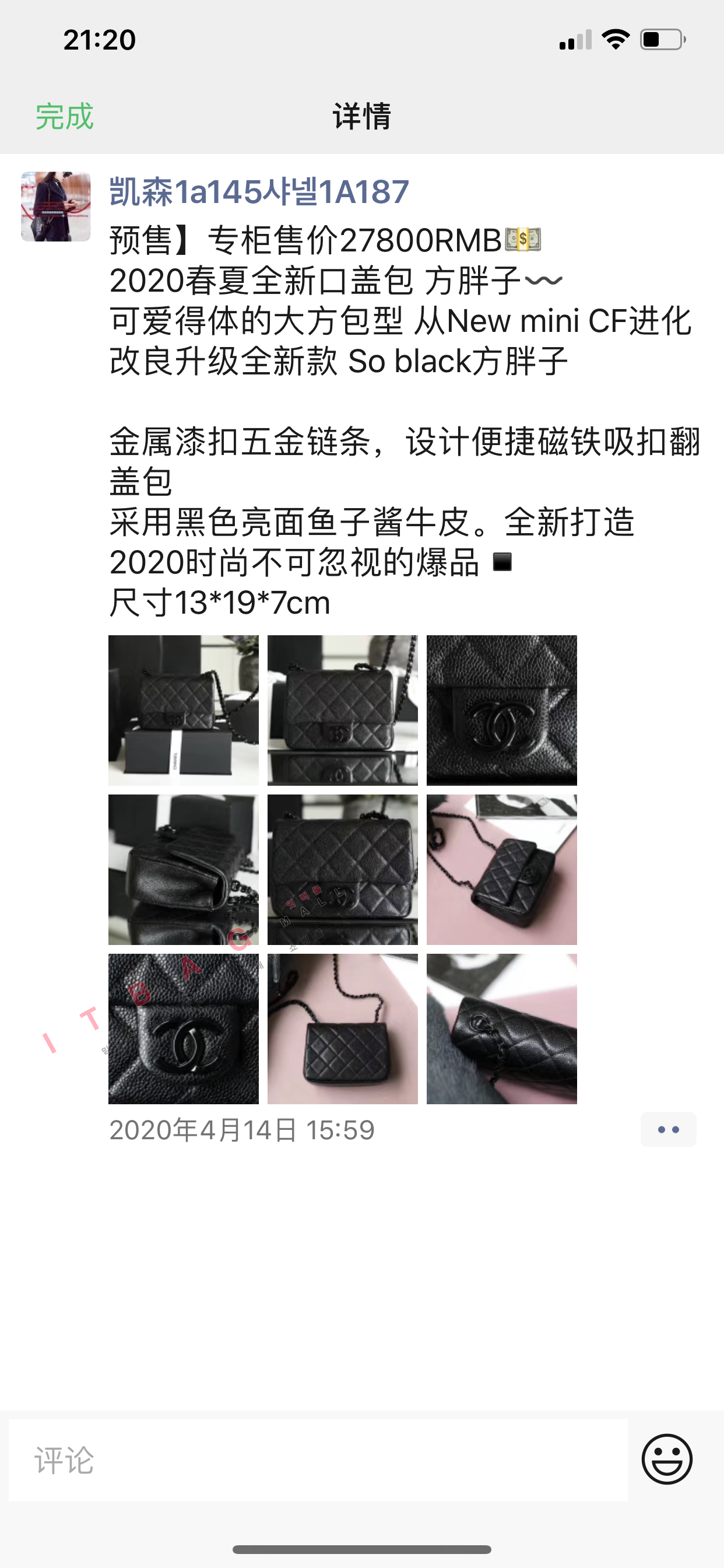The width and height of the screenshot is (724, 1568).
Task: Open the profile avatar of 凯森1a145
Action: coord(56,207)
